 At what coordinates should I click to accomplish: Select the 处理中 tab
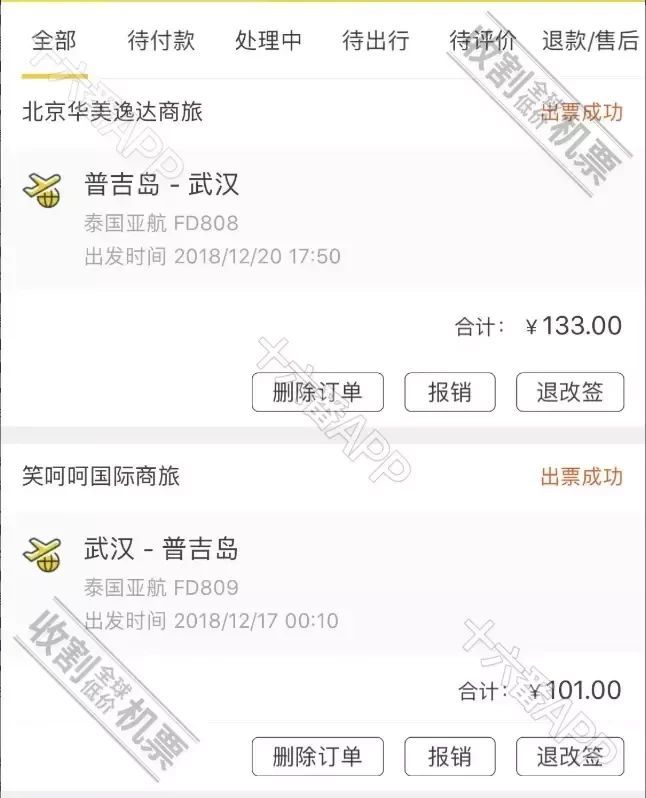268,41
